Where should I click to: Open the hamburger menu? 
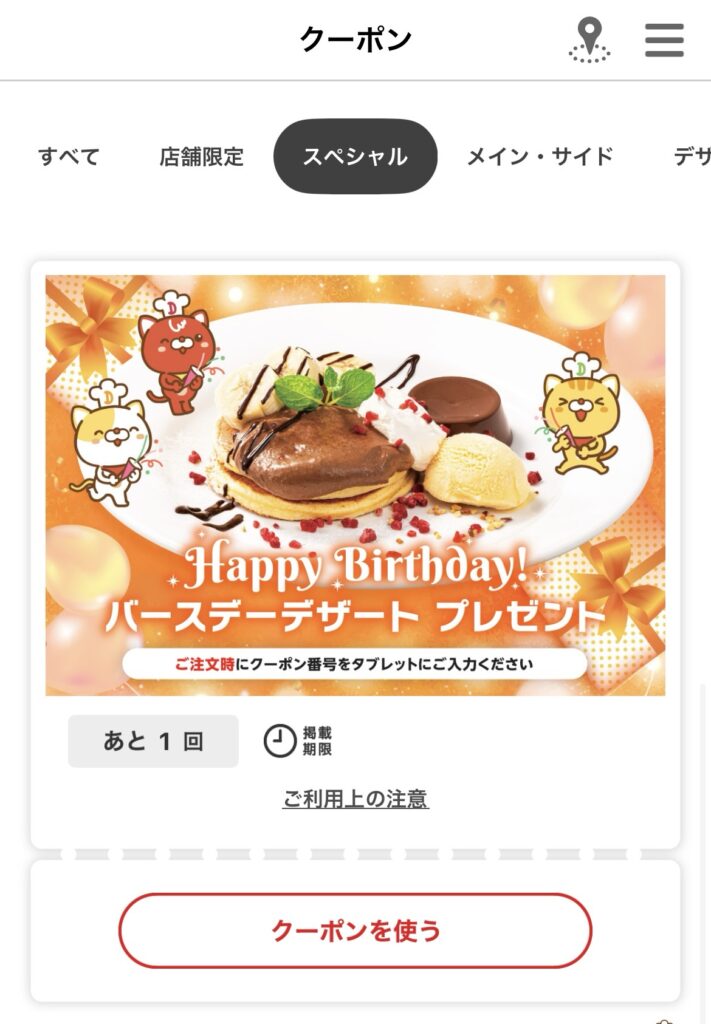(x=664, y=40)
